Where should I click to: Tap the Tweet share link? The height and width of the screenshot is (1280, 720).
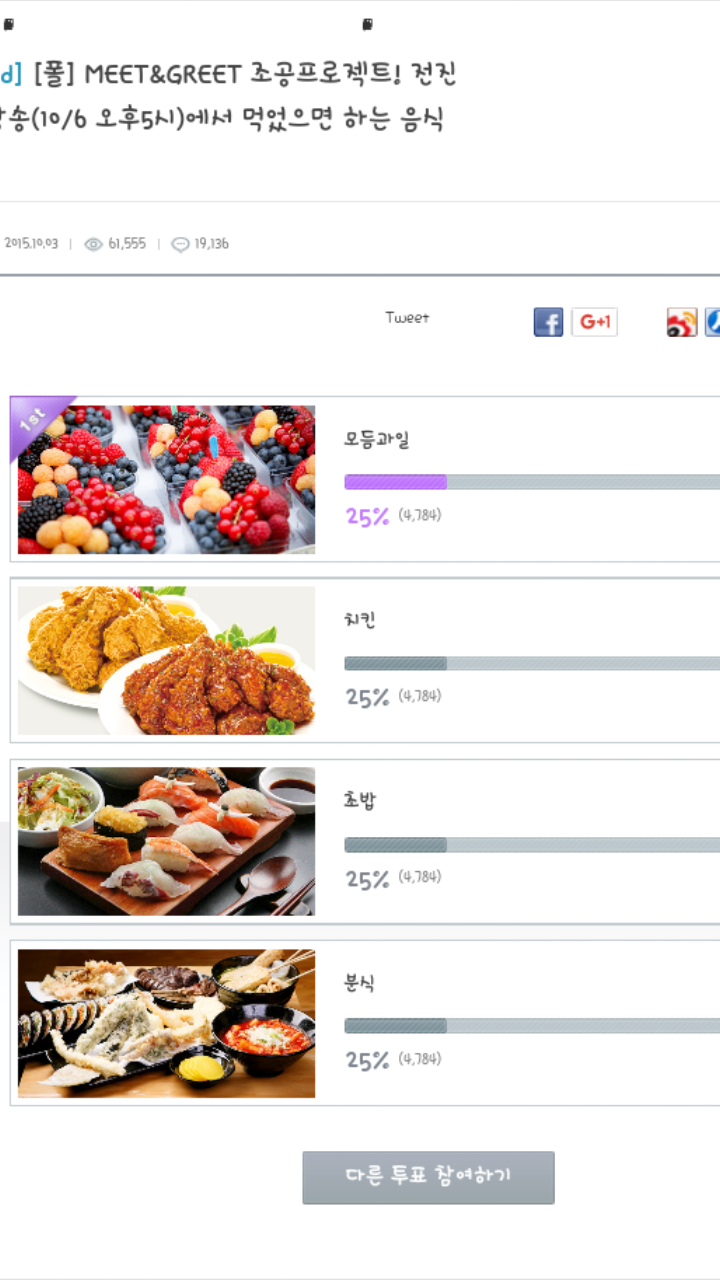coord(407,318)
